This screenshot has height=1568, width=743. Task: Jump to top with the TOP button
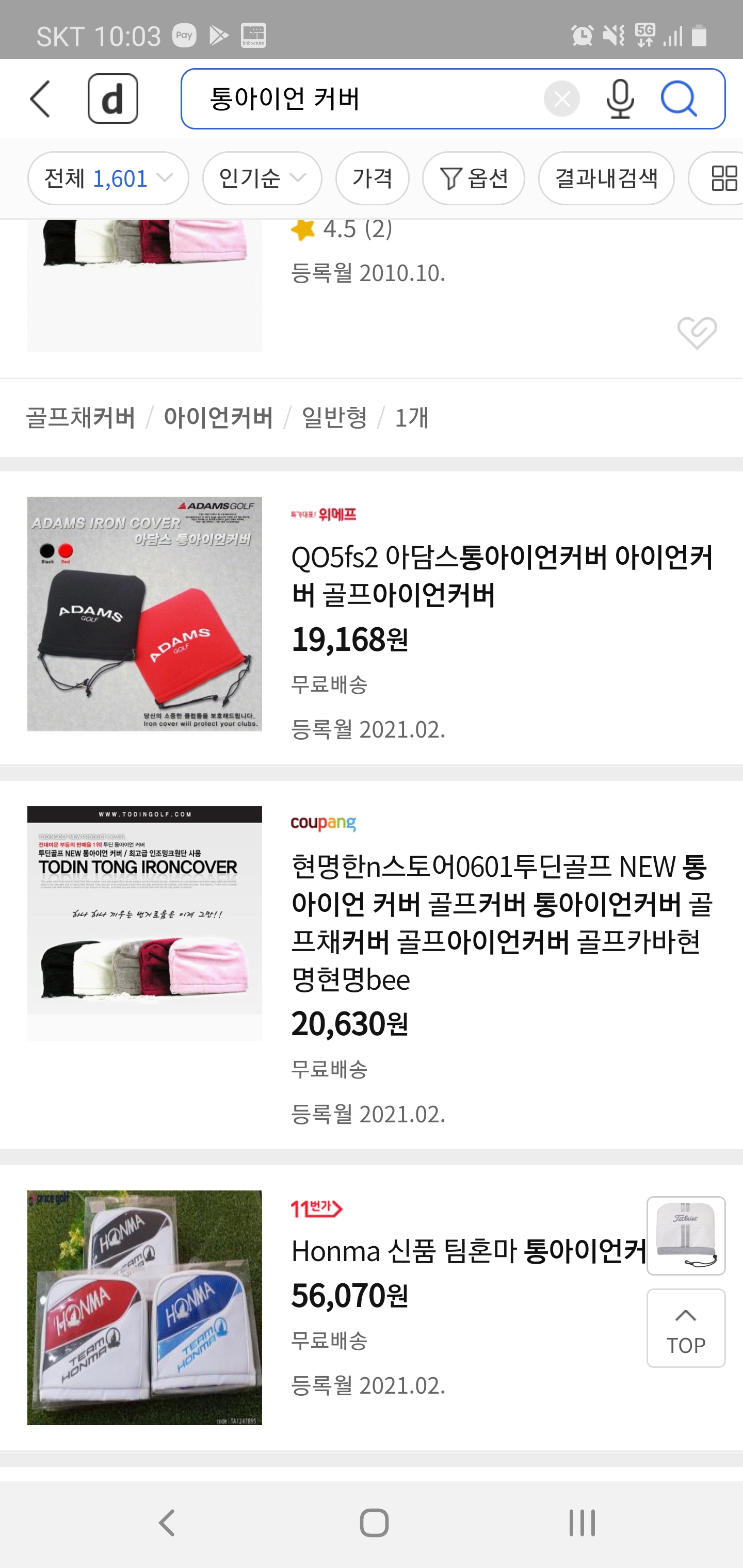[686, 1329]
